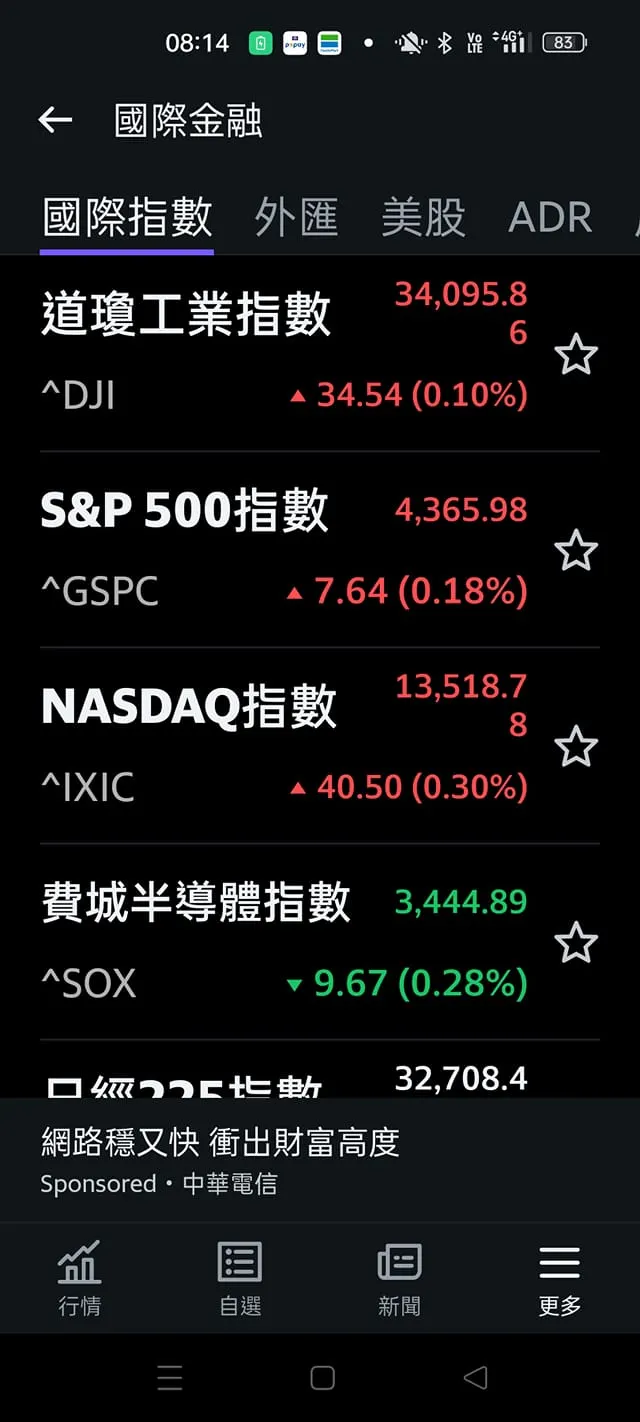
Task: Open the ADR tab
Action: click(550, 217)
